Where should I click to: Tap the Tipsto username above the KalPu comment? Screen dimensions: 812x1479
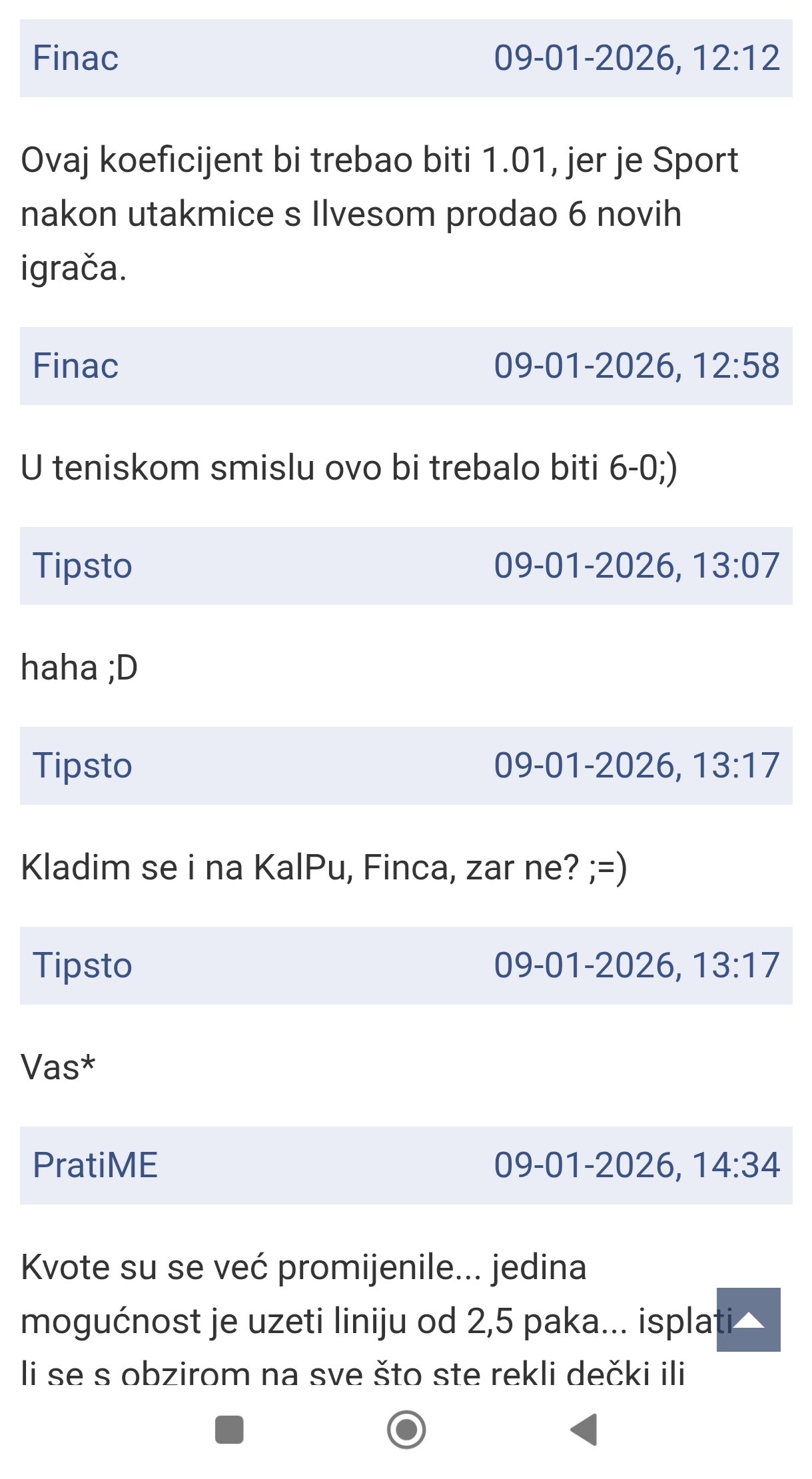tap(83, 766)
